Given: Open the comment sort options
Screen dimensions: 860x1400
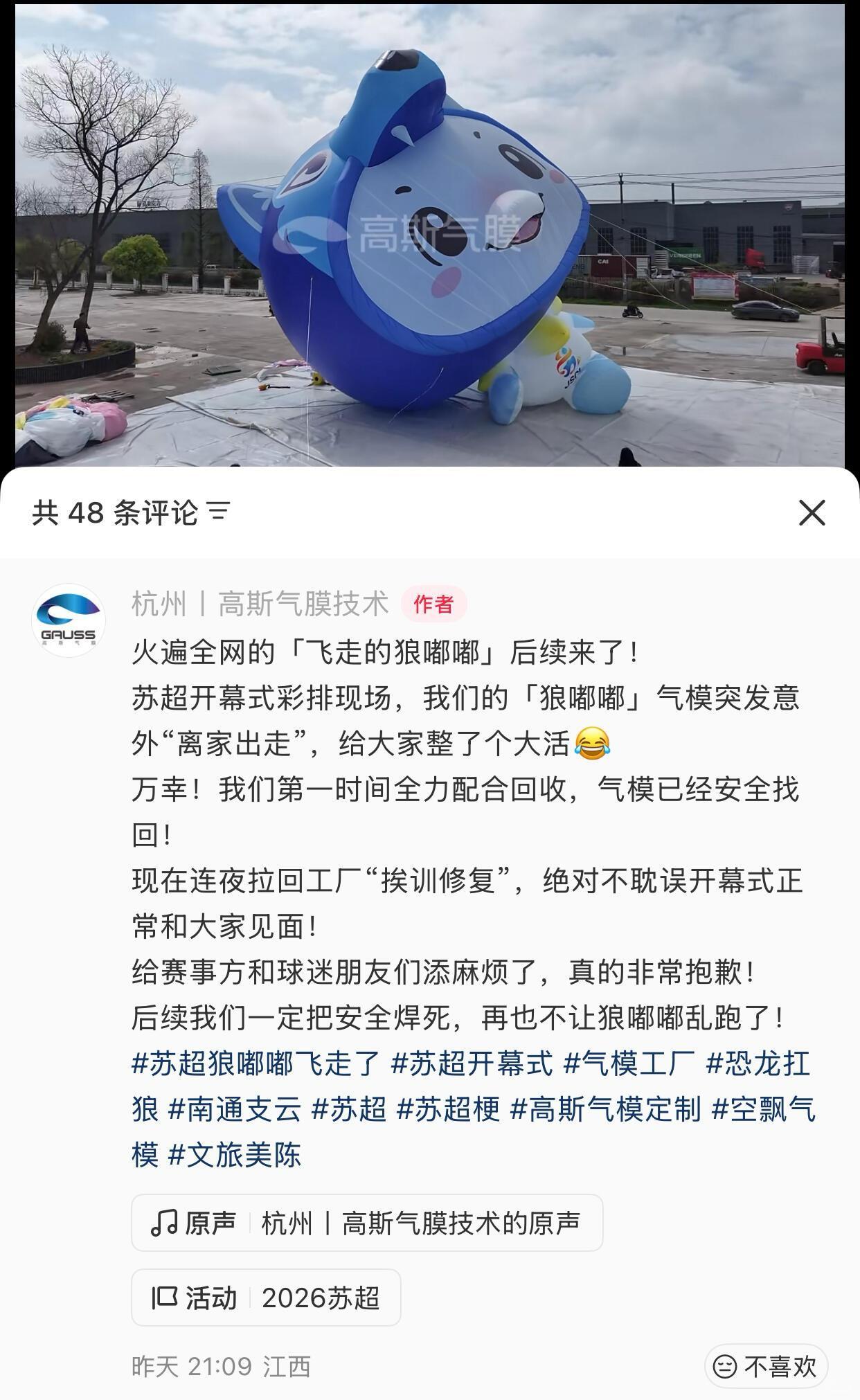Looking at the screenshot, I should tap(219, 512).
